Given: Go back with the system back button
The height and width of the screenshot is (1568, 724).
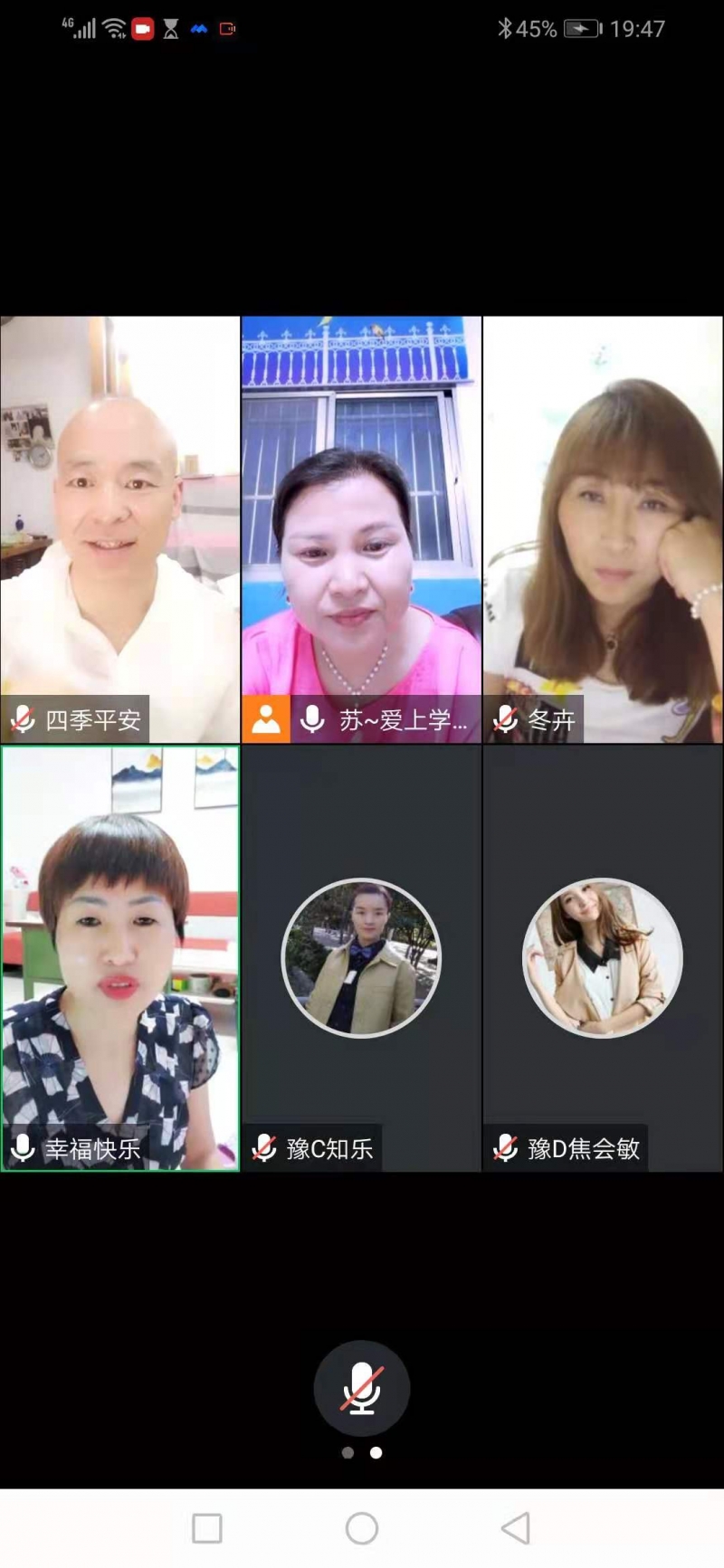Looking at the screenshot, I should click(x=515, y=1528).
